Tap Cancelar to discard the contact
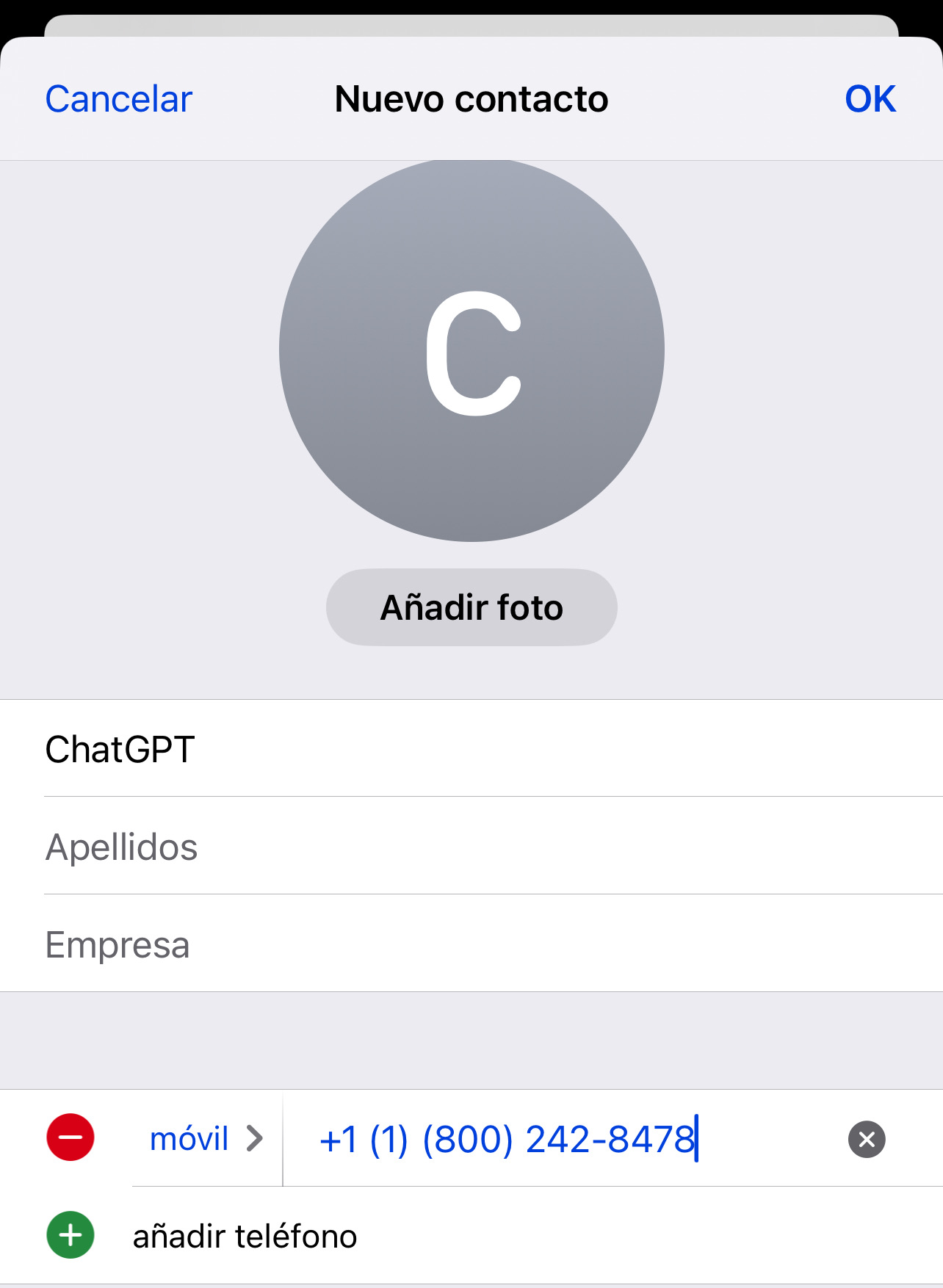 click(118, 98)
